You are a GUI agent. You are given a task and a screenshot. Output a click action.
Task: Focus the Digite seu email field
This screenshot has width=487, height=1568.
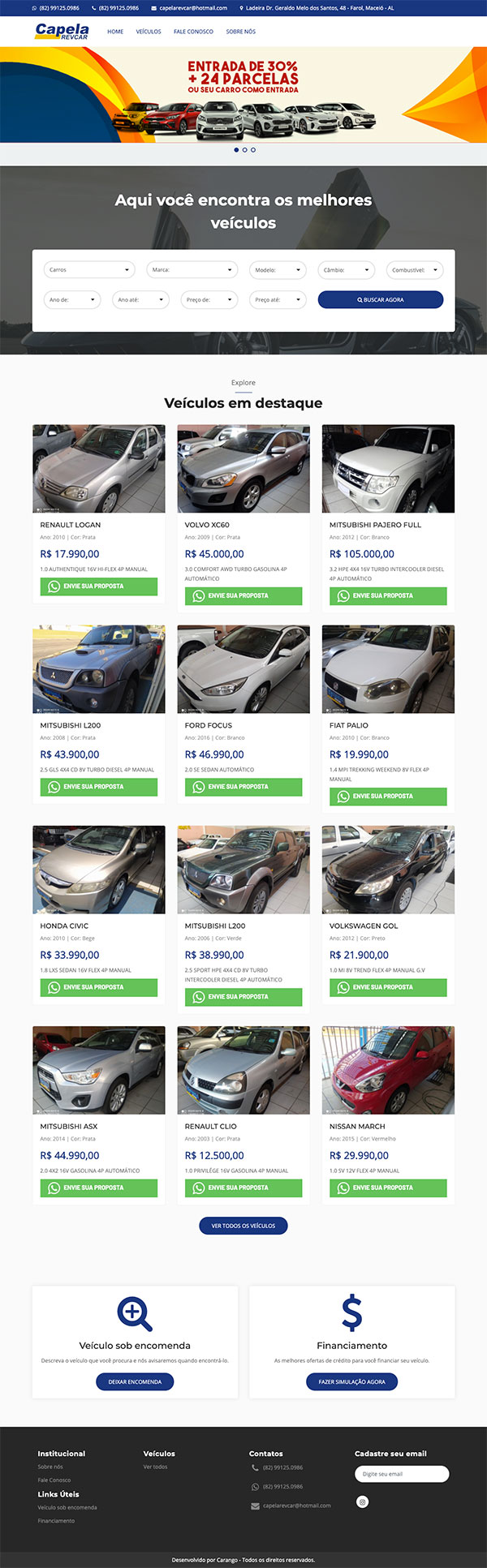pyautogui.click(x=401, y=1474)
